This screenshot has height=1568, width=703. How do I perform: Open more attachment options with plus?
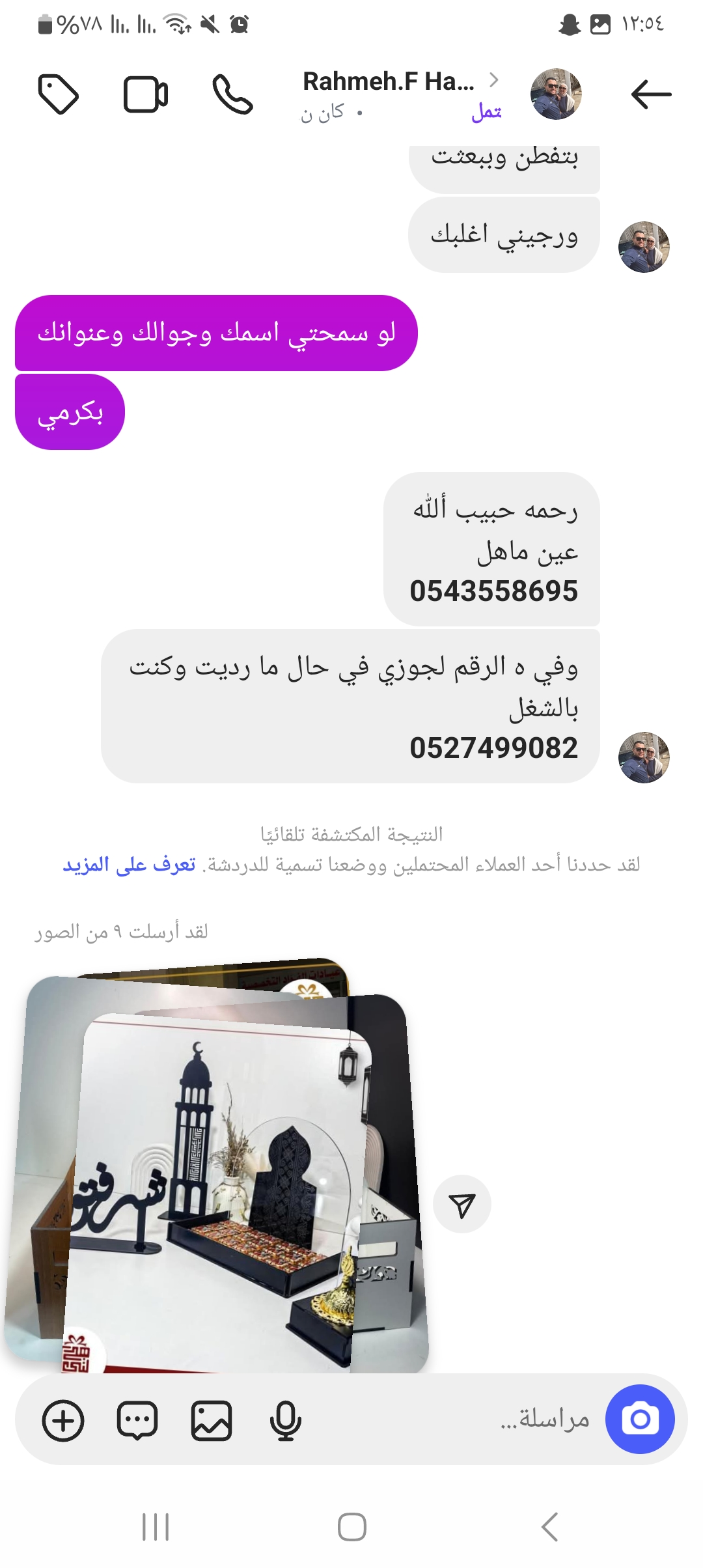click(x=63, y=1420)
